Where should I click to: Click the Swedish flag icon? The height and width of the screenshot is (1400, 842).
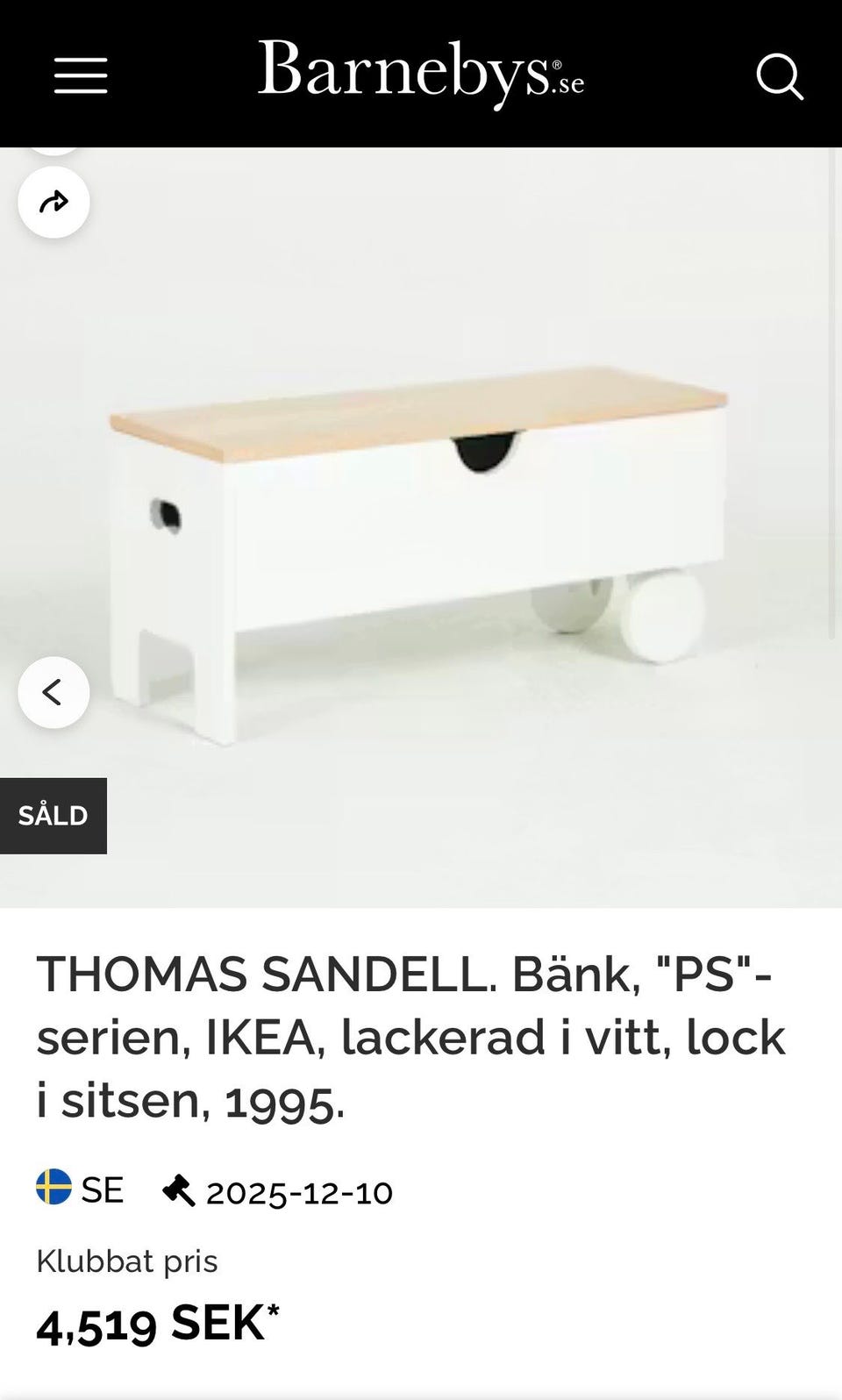[54, 1189]
